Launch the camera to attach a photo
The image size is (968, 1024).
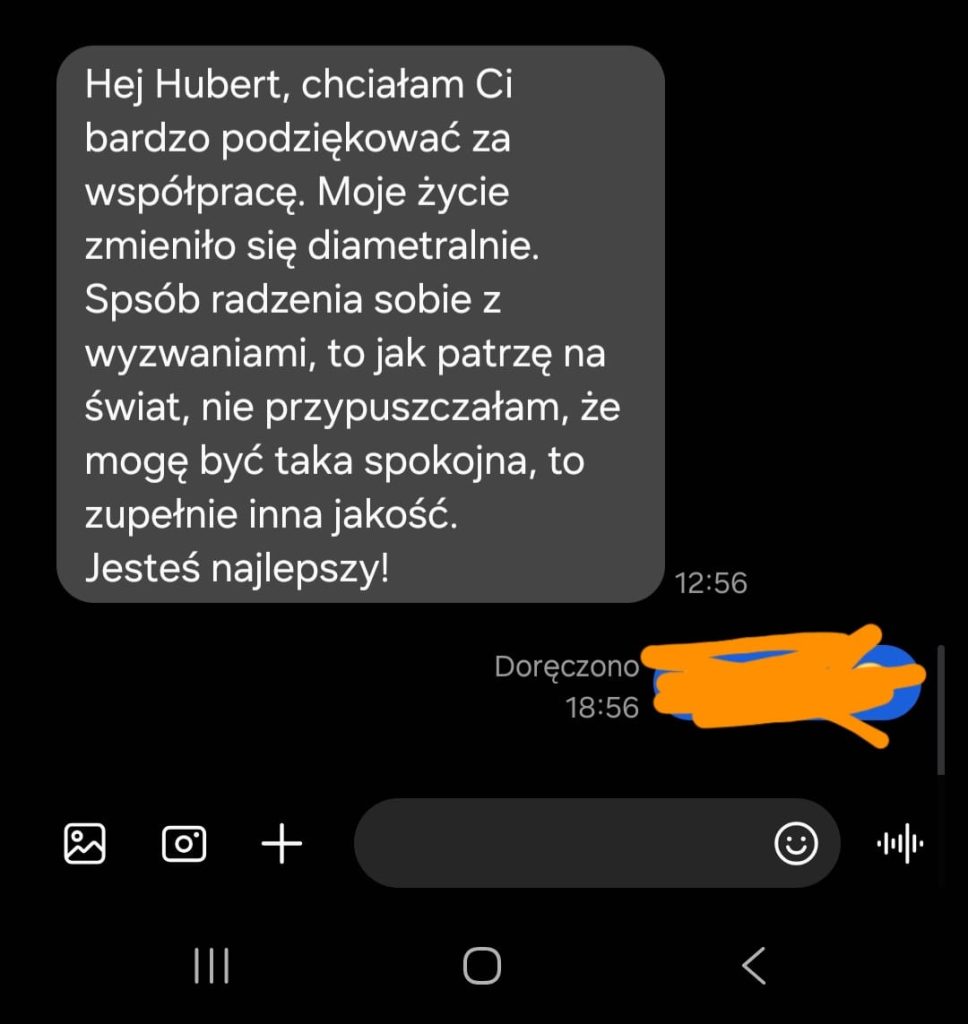click(x=184, y=844)
